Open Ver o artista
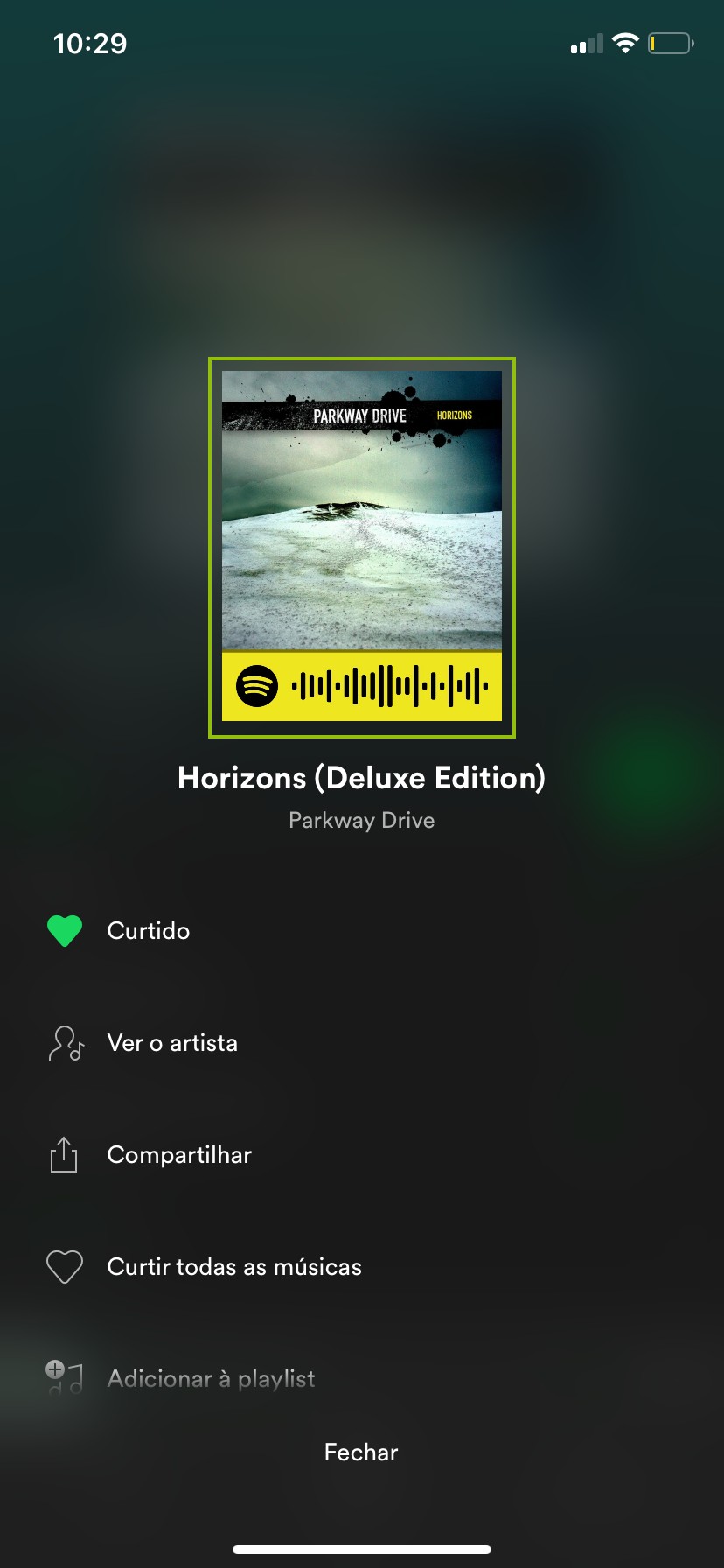 click(x=171, y=1043)
